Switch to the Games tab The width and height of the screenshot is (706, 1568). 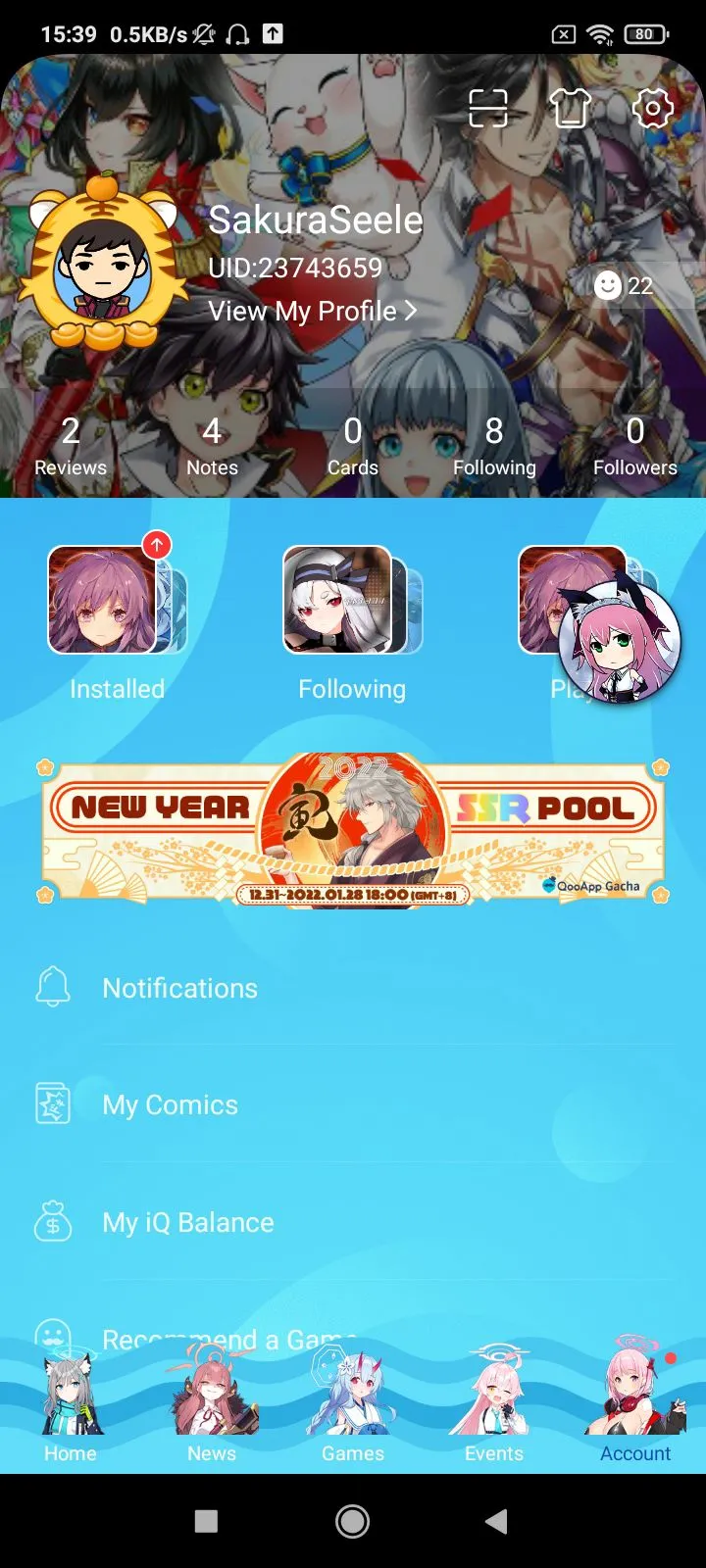point(353,1411)
